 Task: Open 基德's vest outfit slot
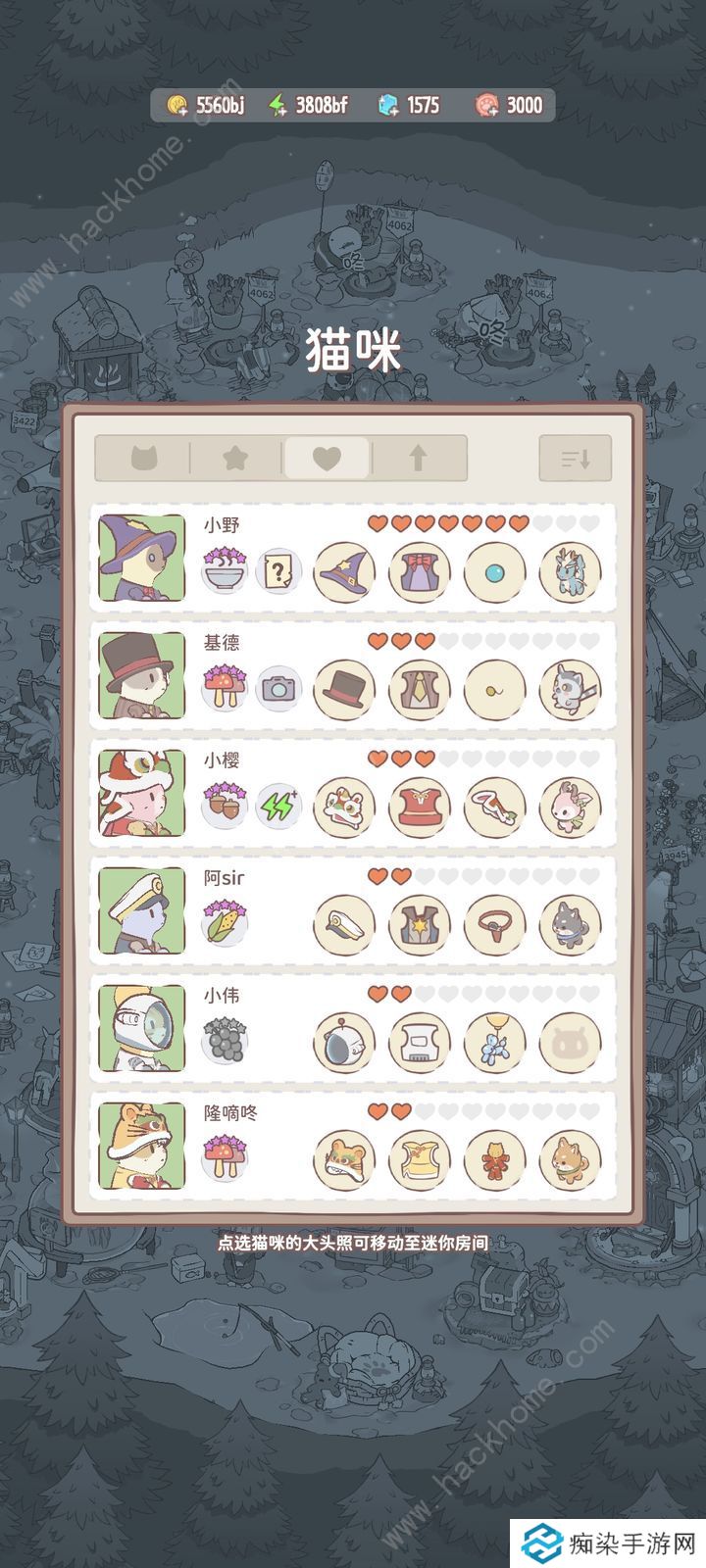420,689
